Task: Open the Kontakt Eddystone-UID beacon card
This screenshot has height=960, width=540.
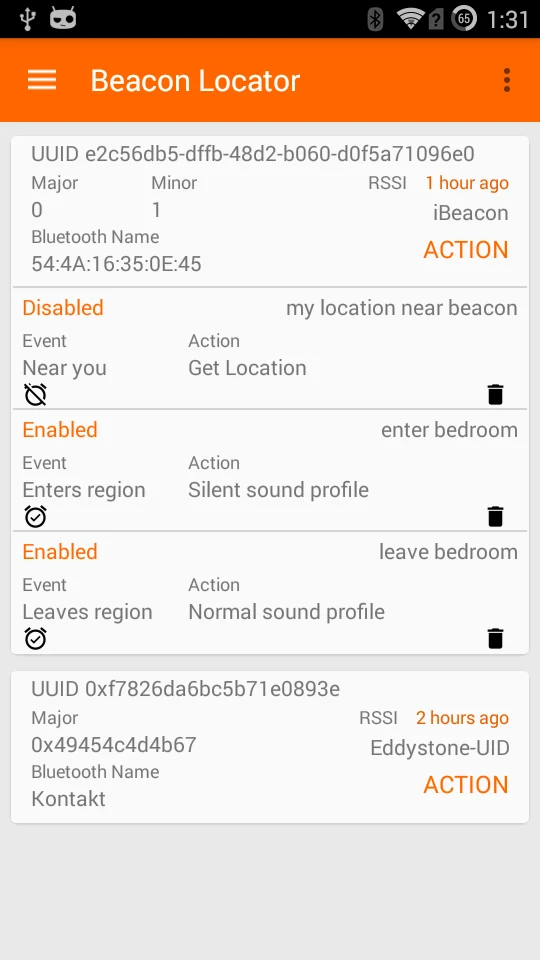Action: point(270,747)
